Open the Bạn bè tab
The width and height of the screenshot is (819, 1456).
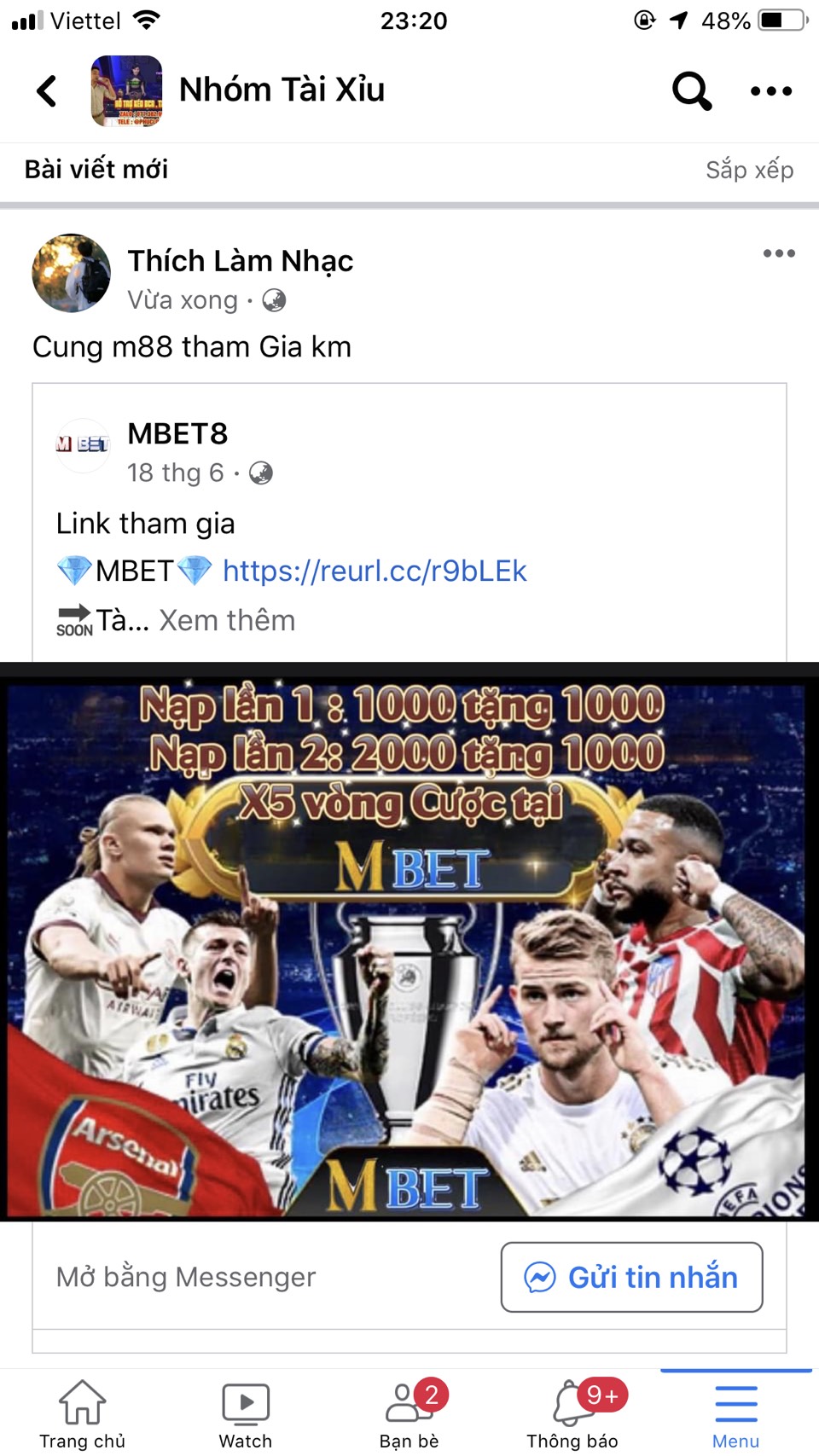[409, 1414]
